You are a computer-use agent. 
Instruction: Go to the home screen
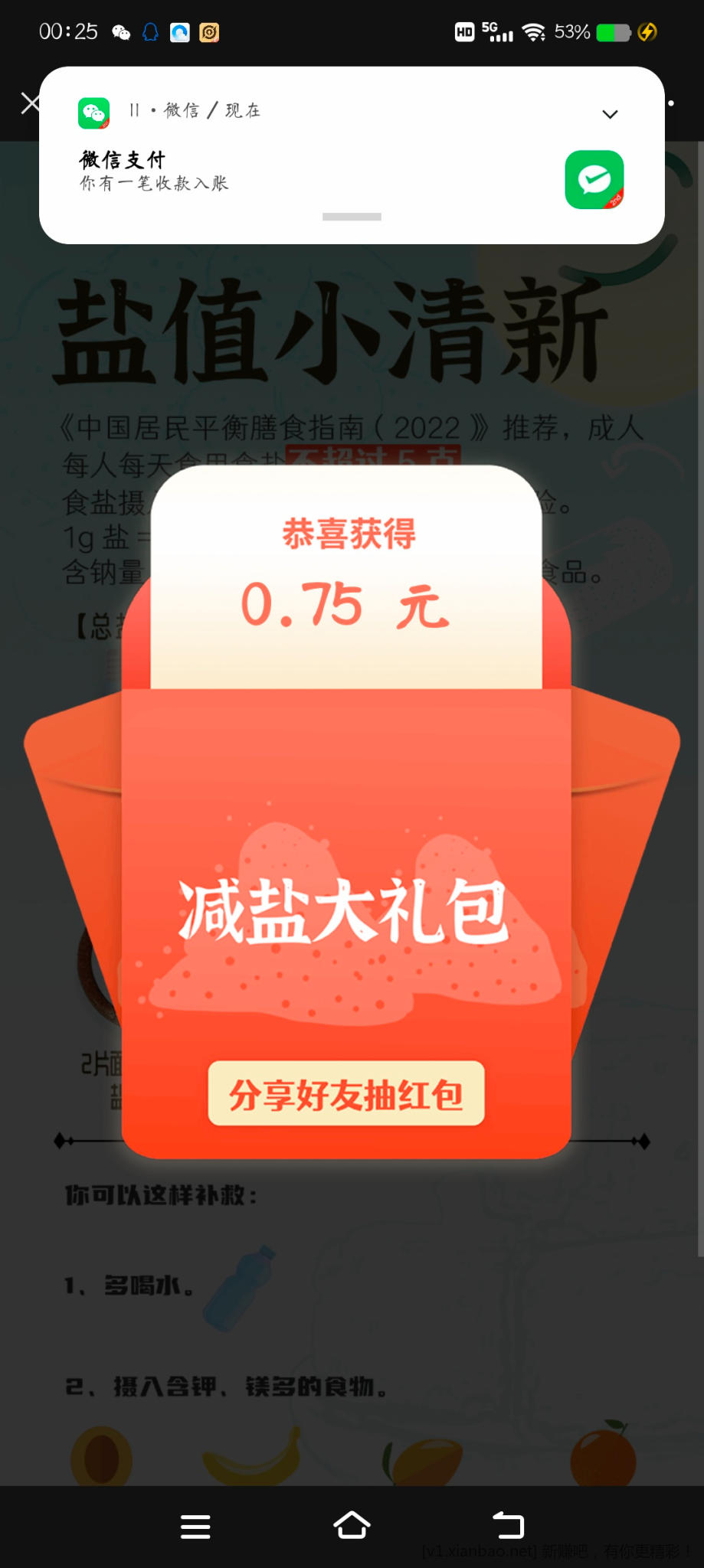coord(352,1525)
